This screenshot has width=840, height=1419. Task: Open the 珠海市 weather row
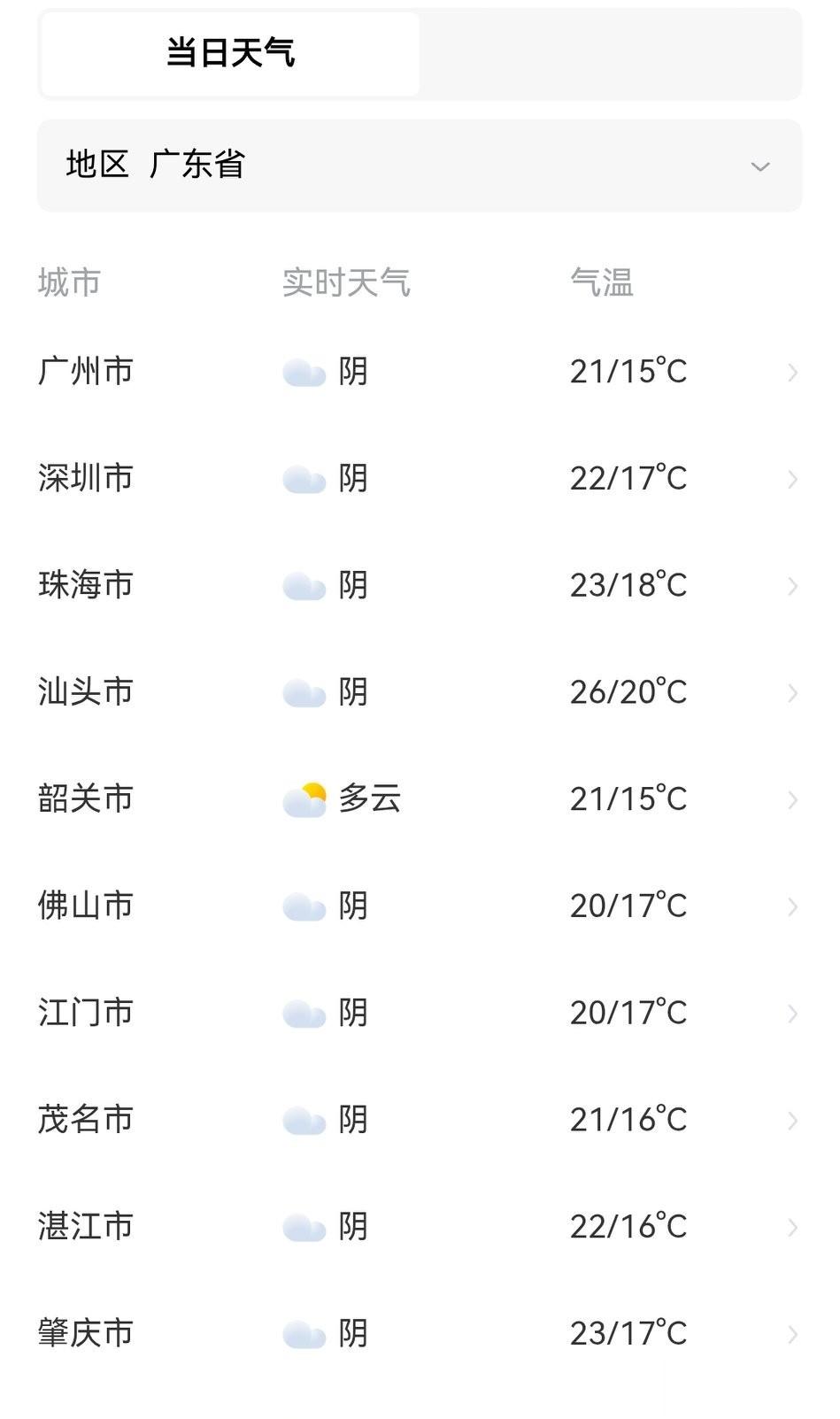(419, 585)
